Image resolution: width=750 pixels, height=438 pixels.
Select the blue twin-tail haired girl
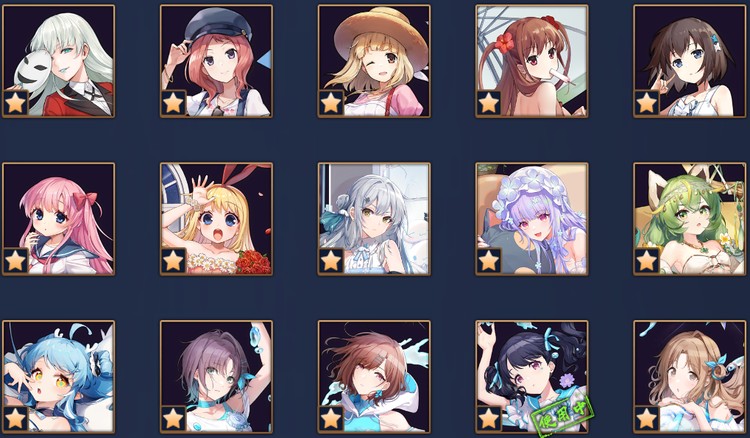click(58, 377)
